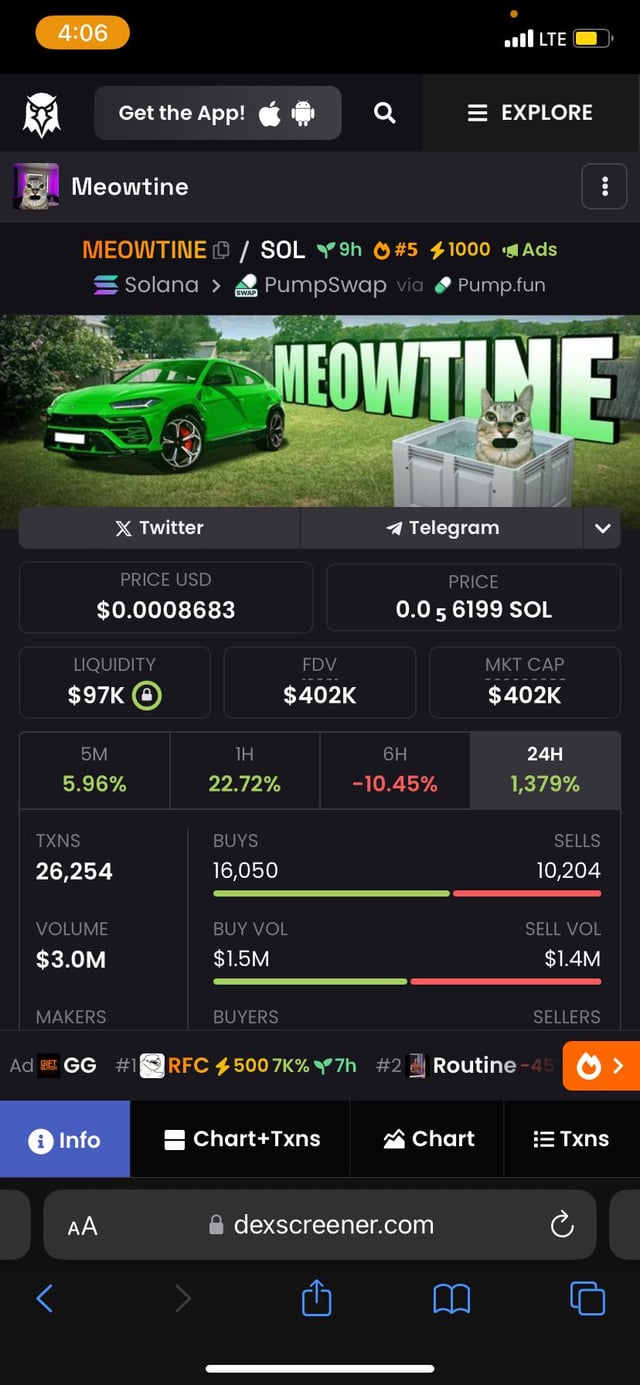Open the RFC trending token
Screen dimensions: 640x1385
coord(188,1065)
